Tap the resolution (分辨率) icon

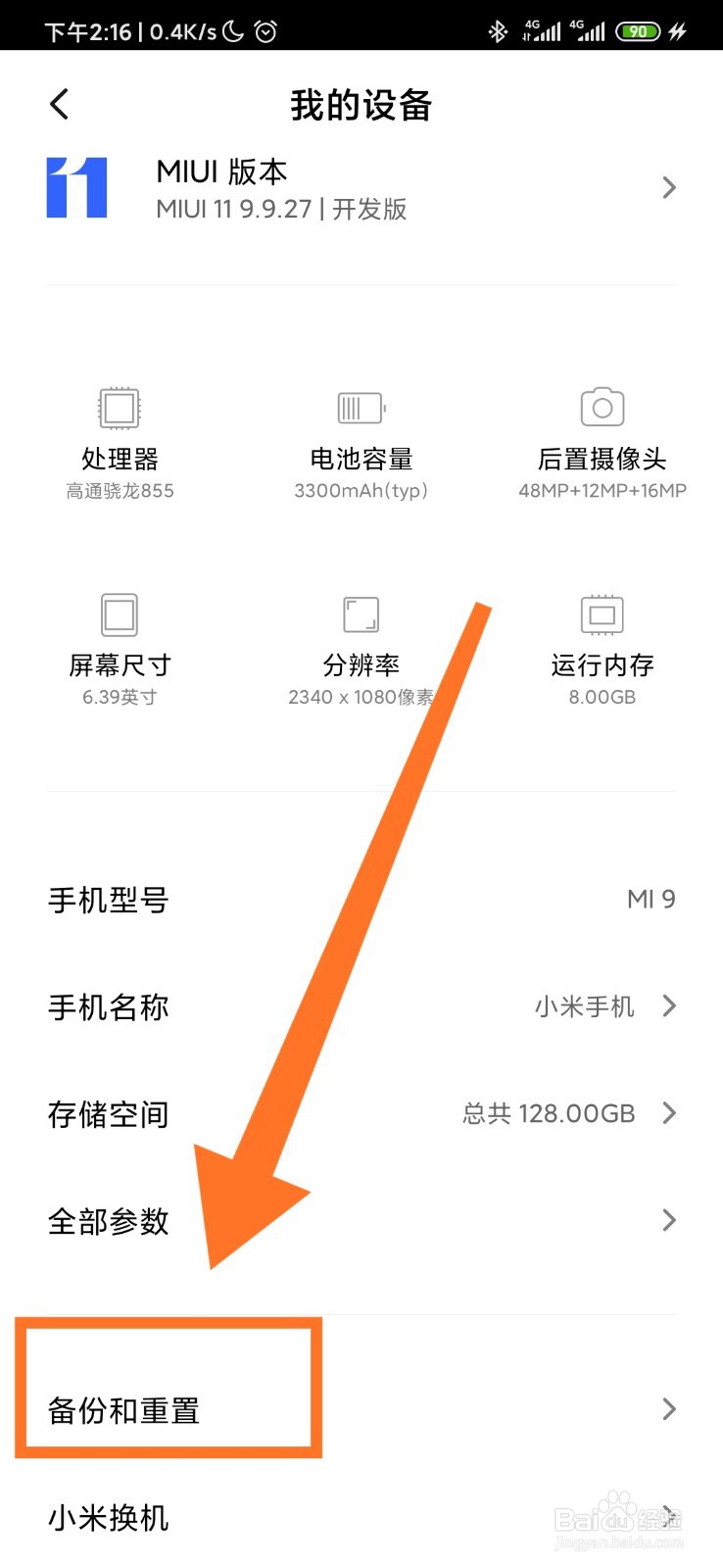360,613
